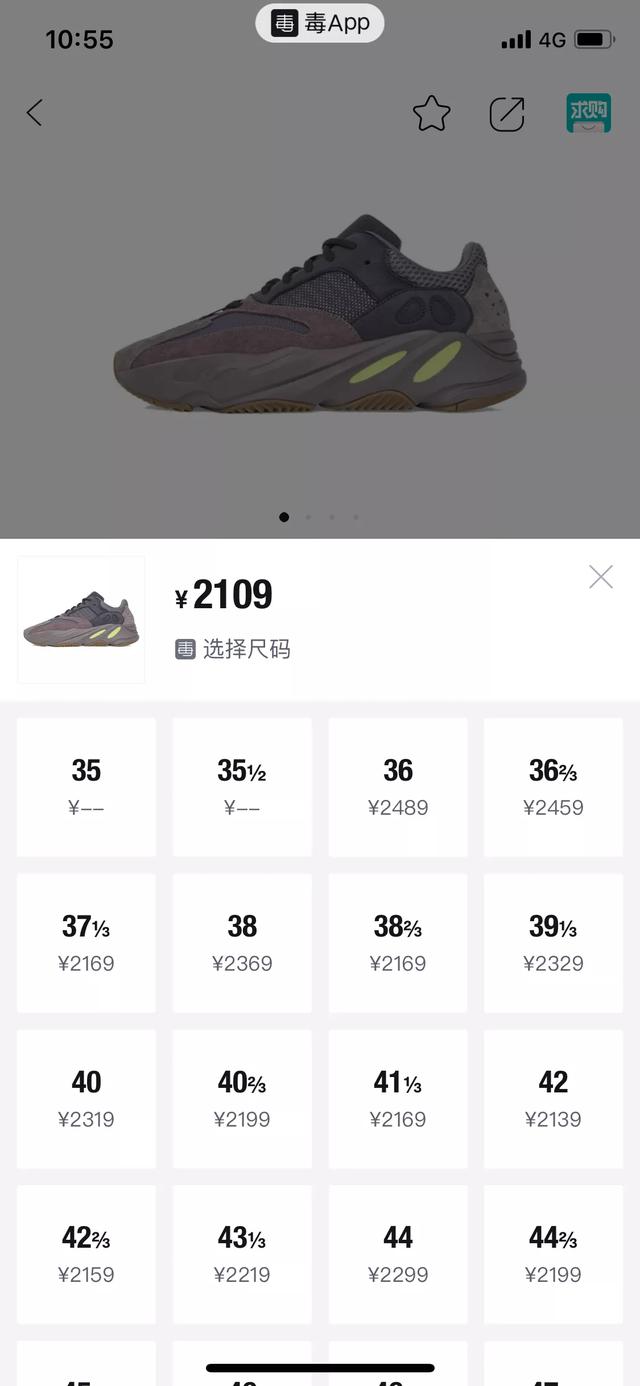Choose size 44⅔ at ¥2199
This screenshot has width=640, height=1386.
[553, 1254]
